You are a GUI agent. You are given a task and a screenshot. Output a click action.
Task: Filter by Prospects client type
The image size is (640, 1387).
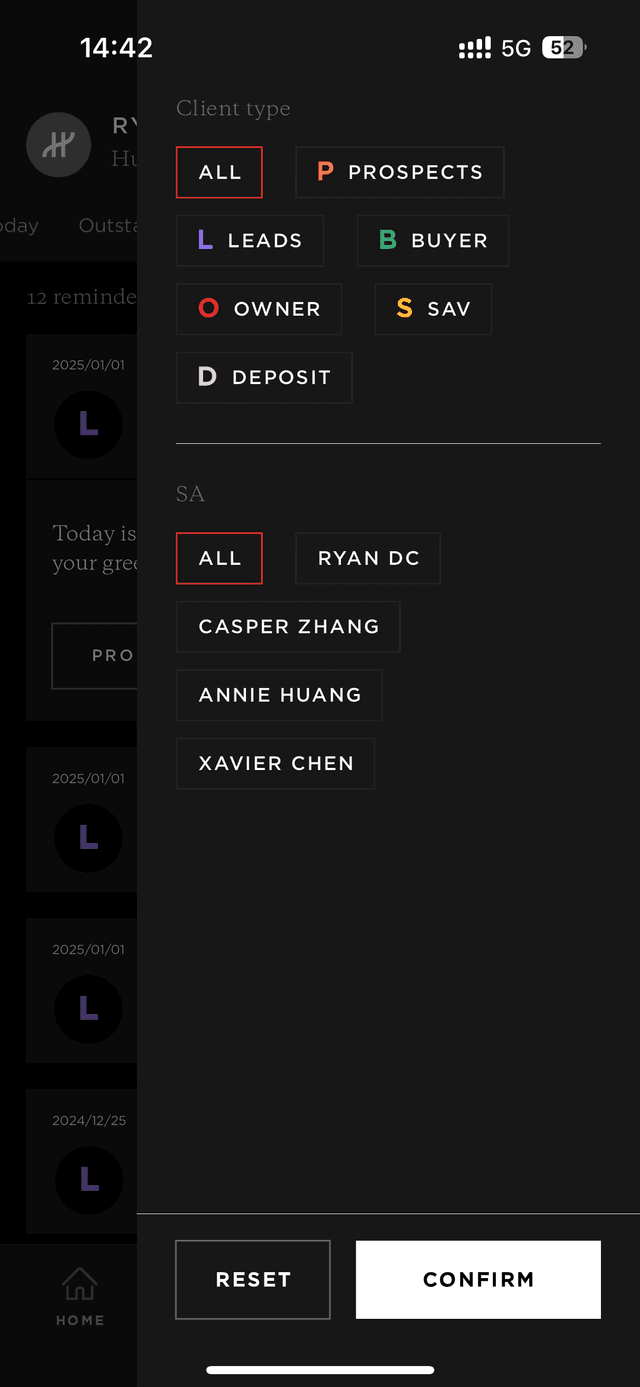(x=399, y=172)
